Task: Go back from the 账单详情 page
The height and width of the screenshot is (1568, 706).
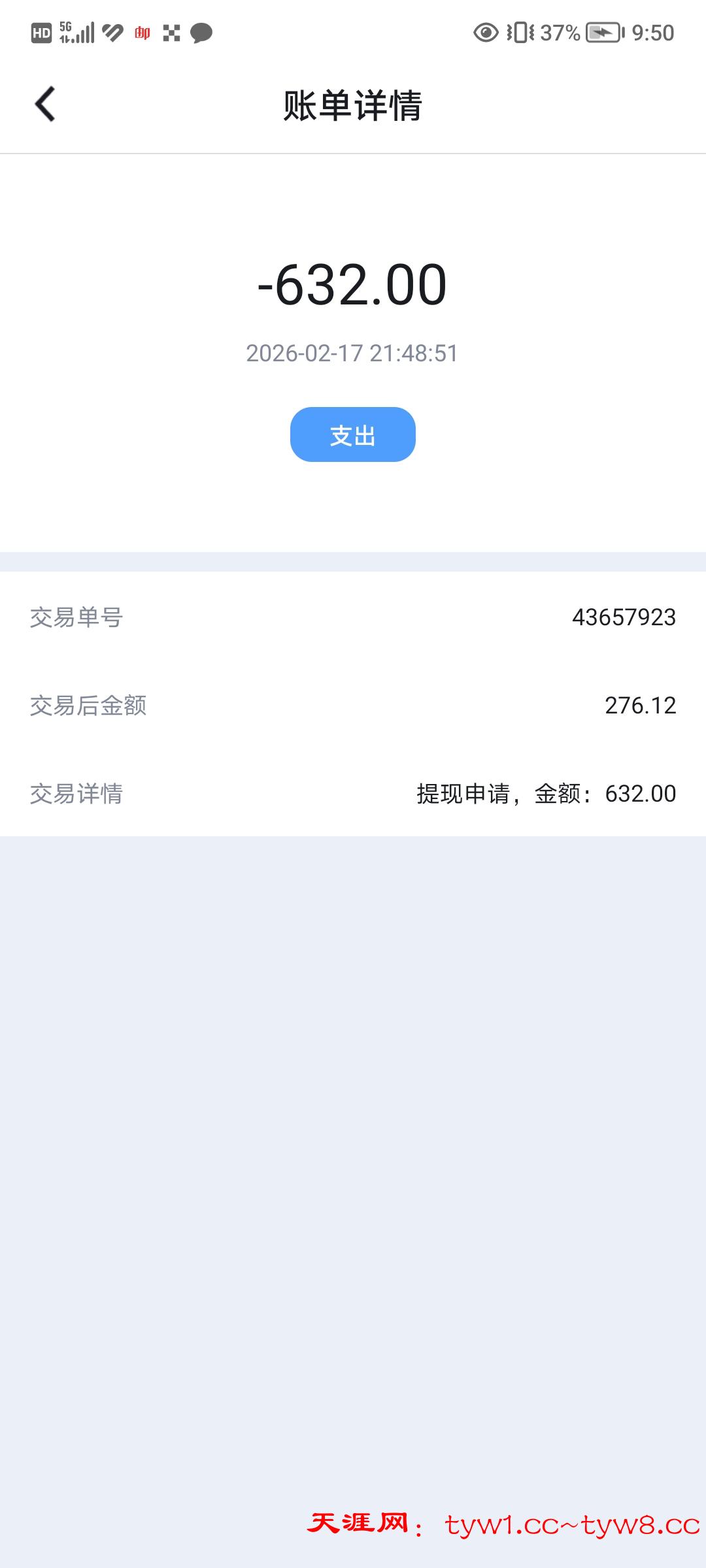Action: click(44, 105)
